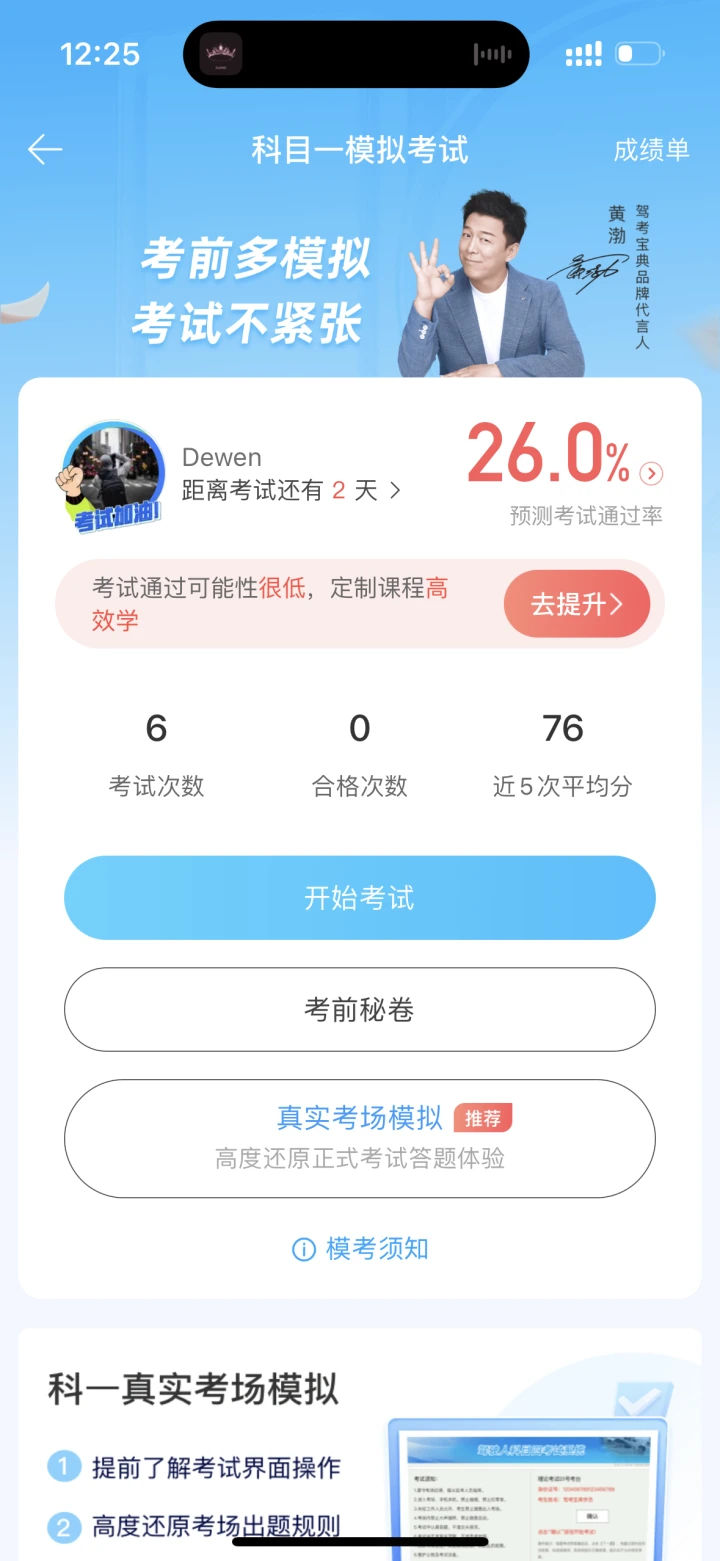View the 模考须知 mock exam notice
This screenshot has height=1561, width=720.
360,1249
